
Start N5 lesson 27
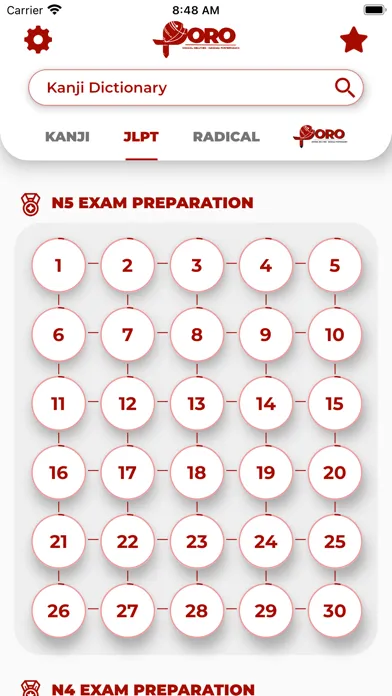click(127, 611)
